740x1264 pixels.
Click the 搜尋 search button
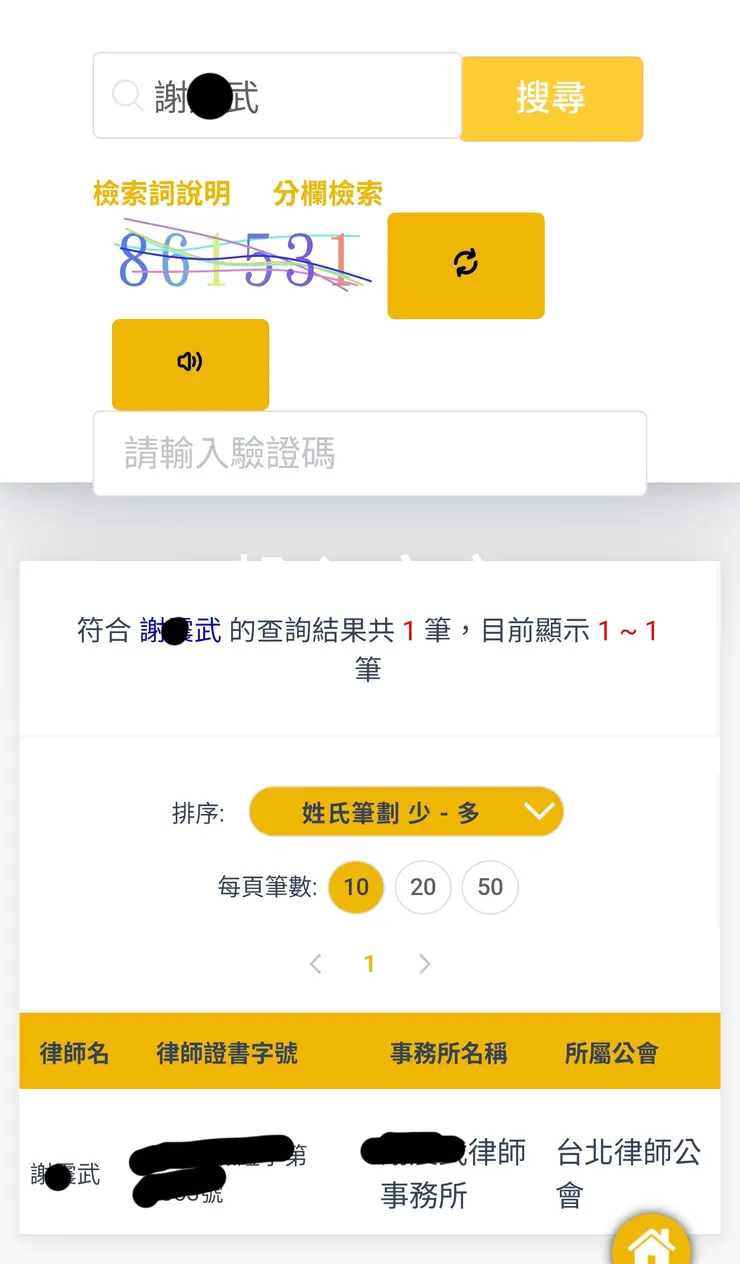coord(551,98)
